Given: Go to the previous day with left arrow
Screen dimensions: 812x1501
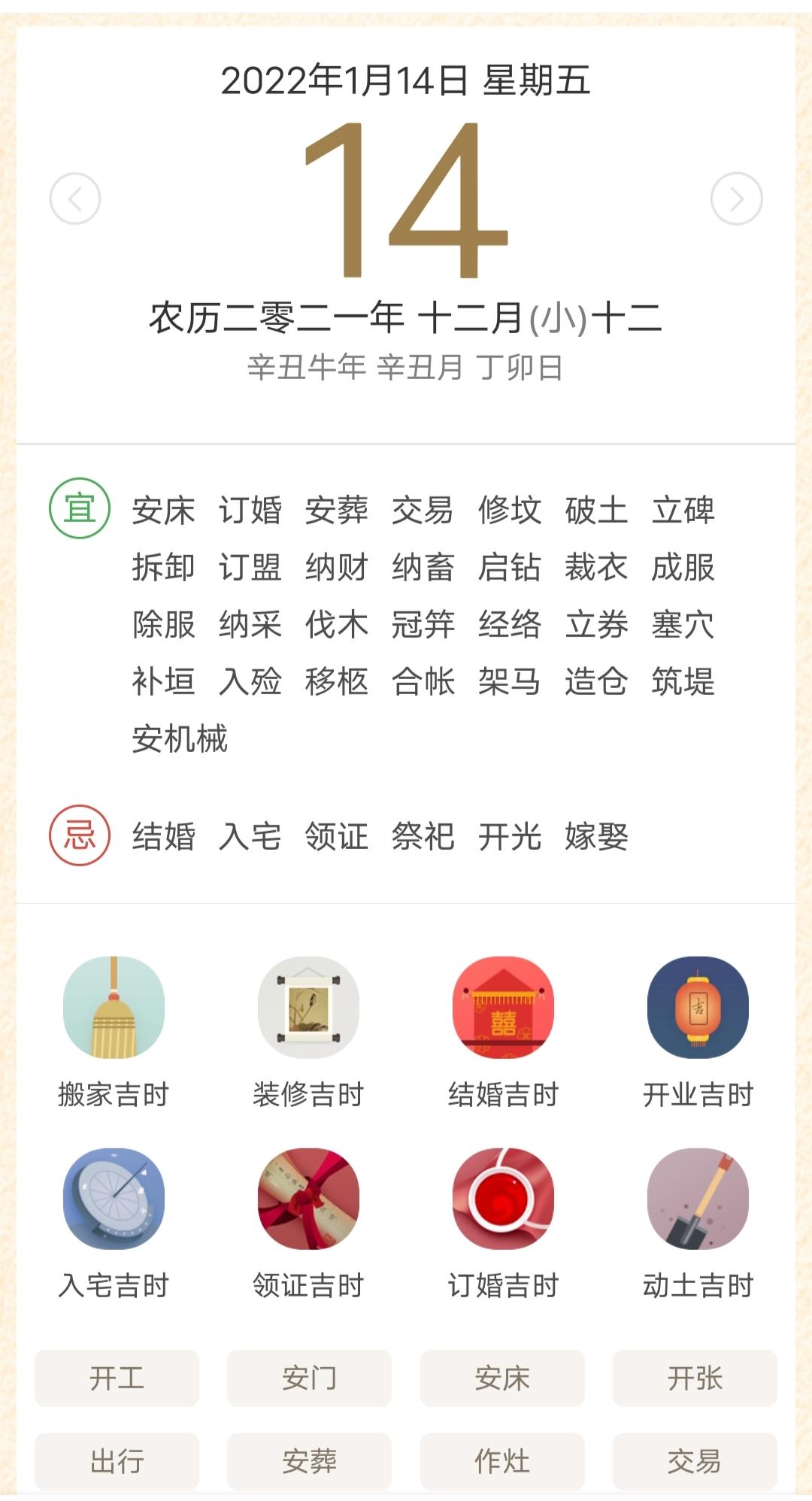Looking at the screenshot, I should pos(73,197).
